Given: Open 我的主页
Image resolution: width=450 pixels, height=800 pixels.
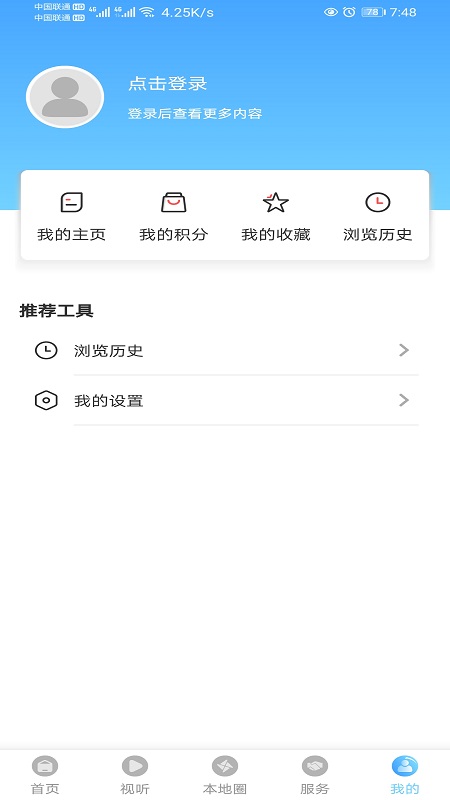Looking at the screenshot, I should click(71, 217).
